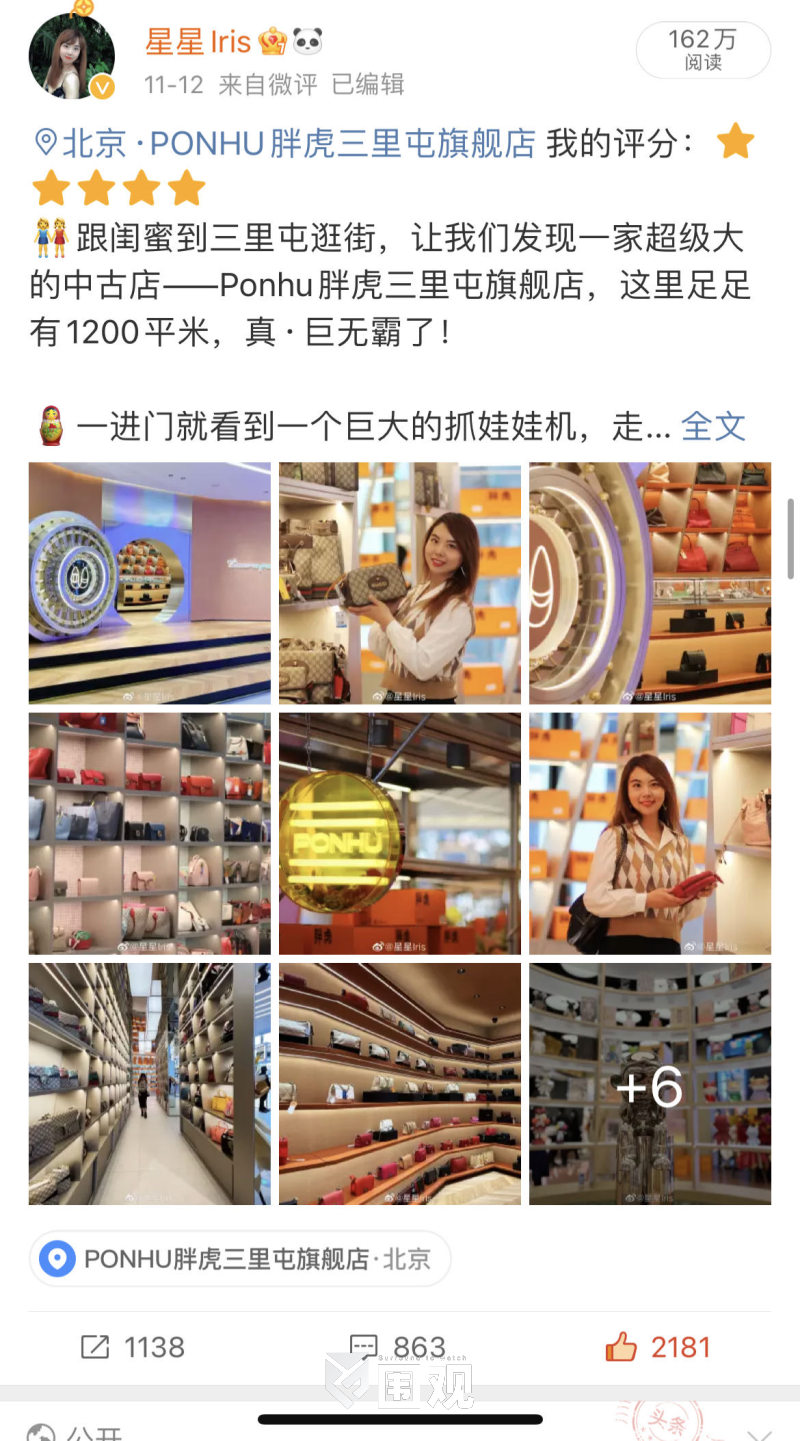Image resolution: width=800 pixels, height=1441 pixels.
Task: Like the post with 2181 likes
Action: 659,1347
